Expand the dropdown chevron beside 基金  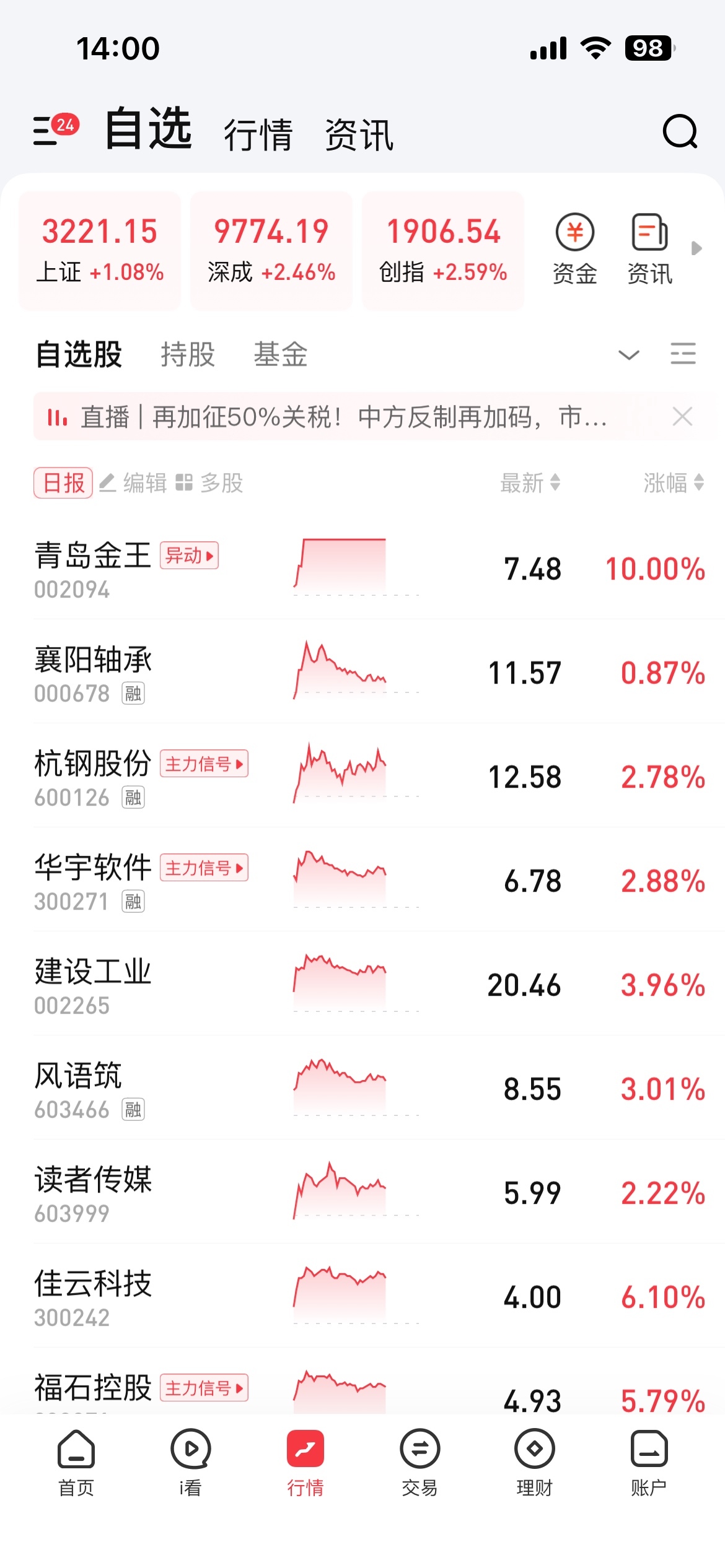[x=628, y=355]
